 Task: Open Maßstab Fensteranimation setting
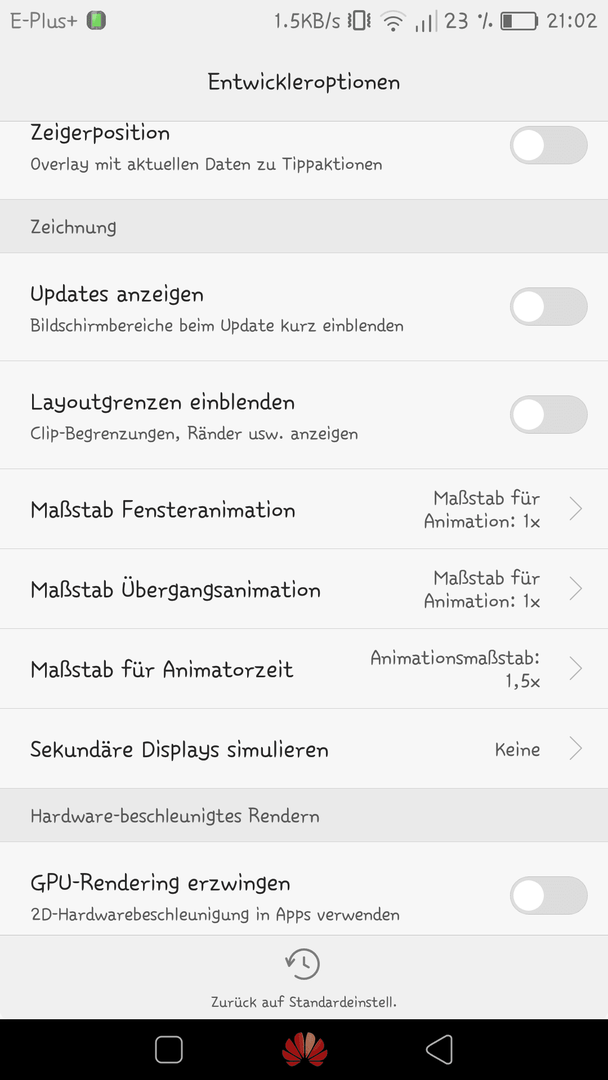[x=304, y=509]
